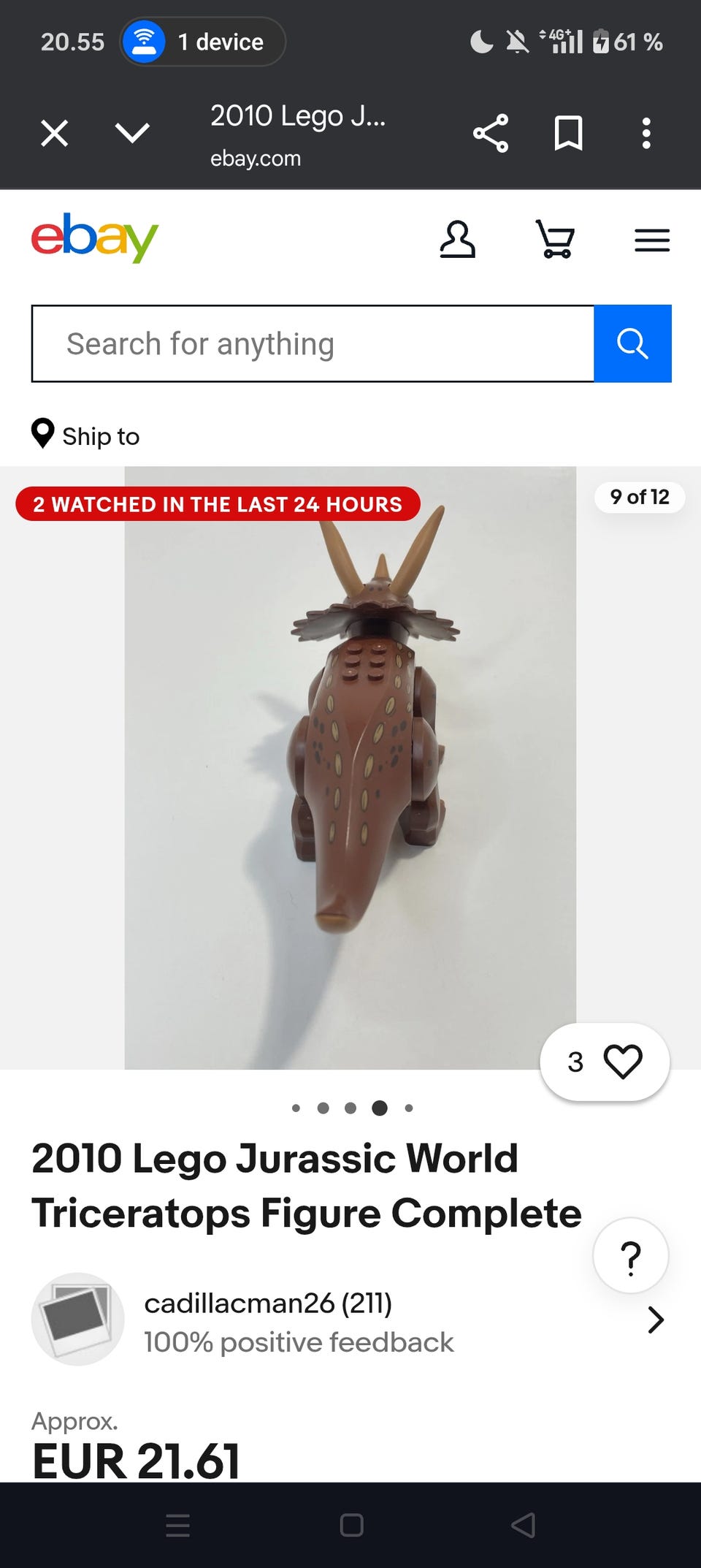Open the floating help question mark
Screen dimensions: 701x1568
pyautogui.click(x=631, y=1256)
